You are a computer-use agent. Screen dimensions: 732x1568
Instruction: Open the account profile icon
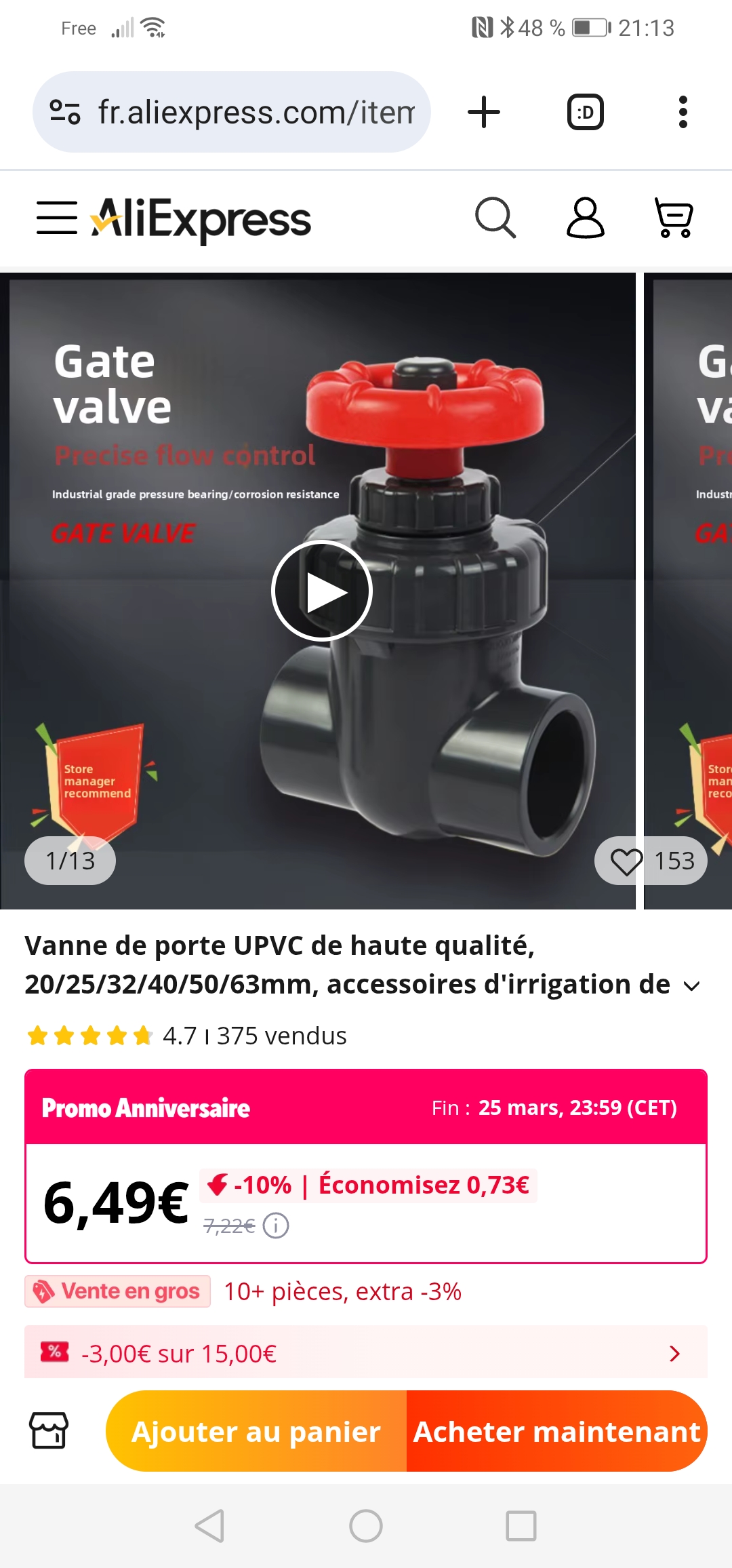tap(585, 218)
